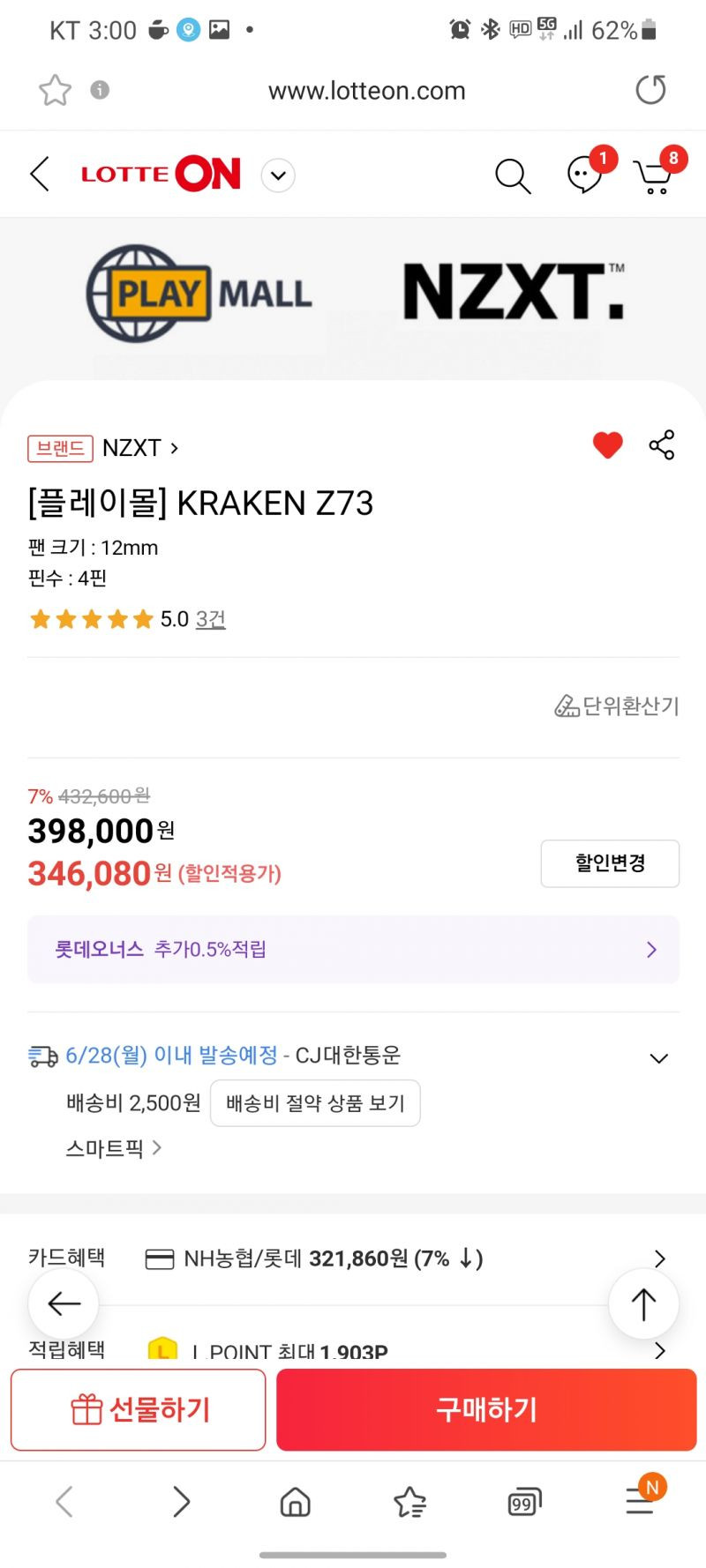Tap 구매하기 purchase button

[x=486, y=1409]
